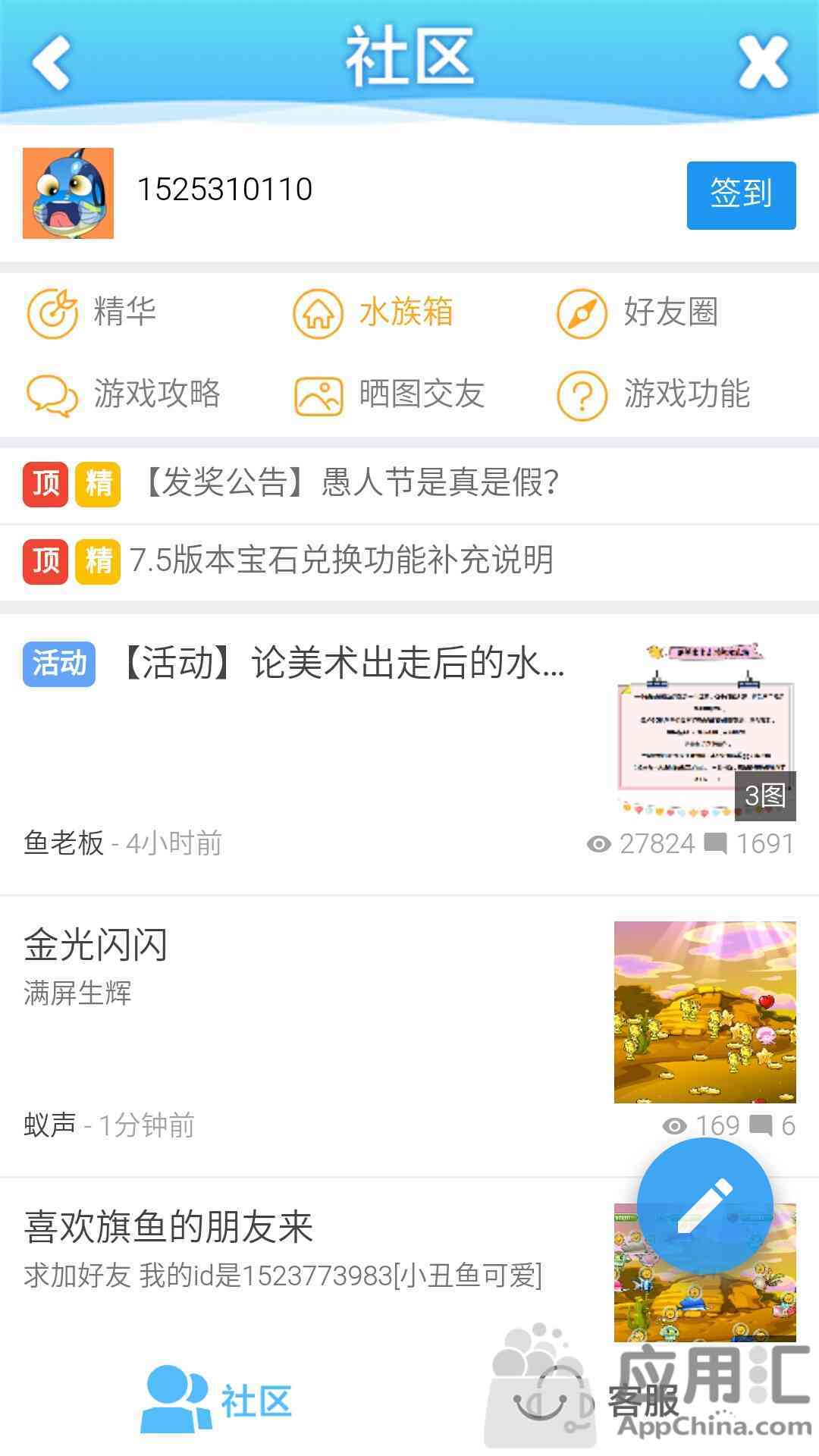Open the 精华 section

point(93,312)
